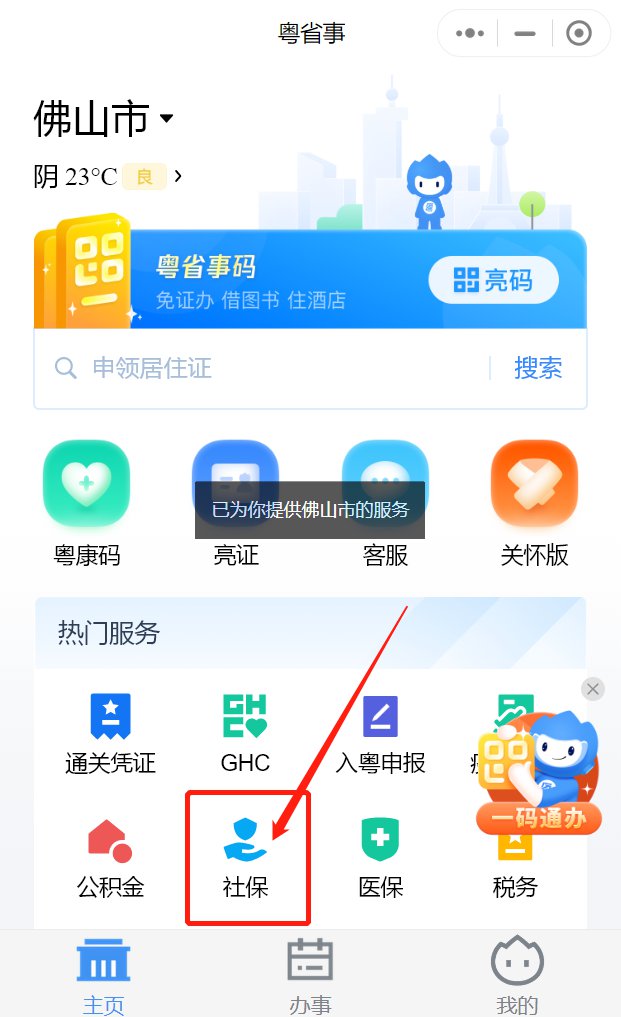This screenshot has height=1017, width=621.
Task: Open 公积金 service
Action: pyautogui.click(x=111, y=858)
